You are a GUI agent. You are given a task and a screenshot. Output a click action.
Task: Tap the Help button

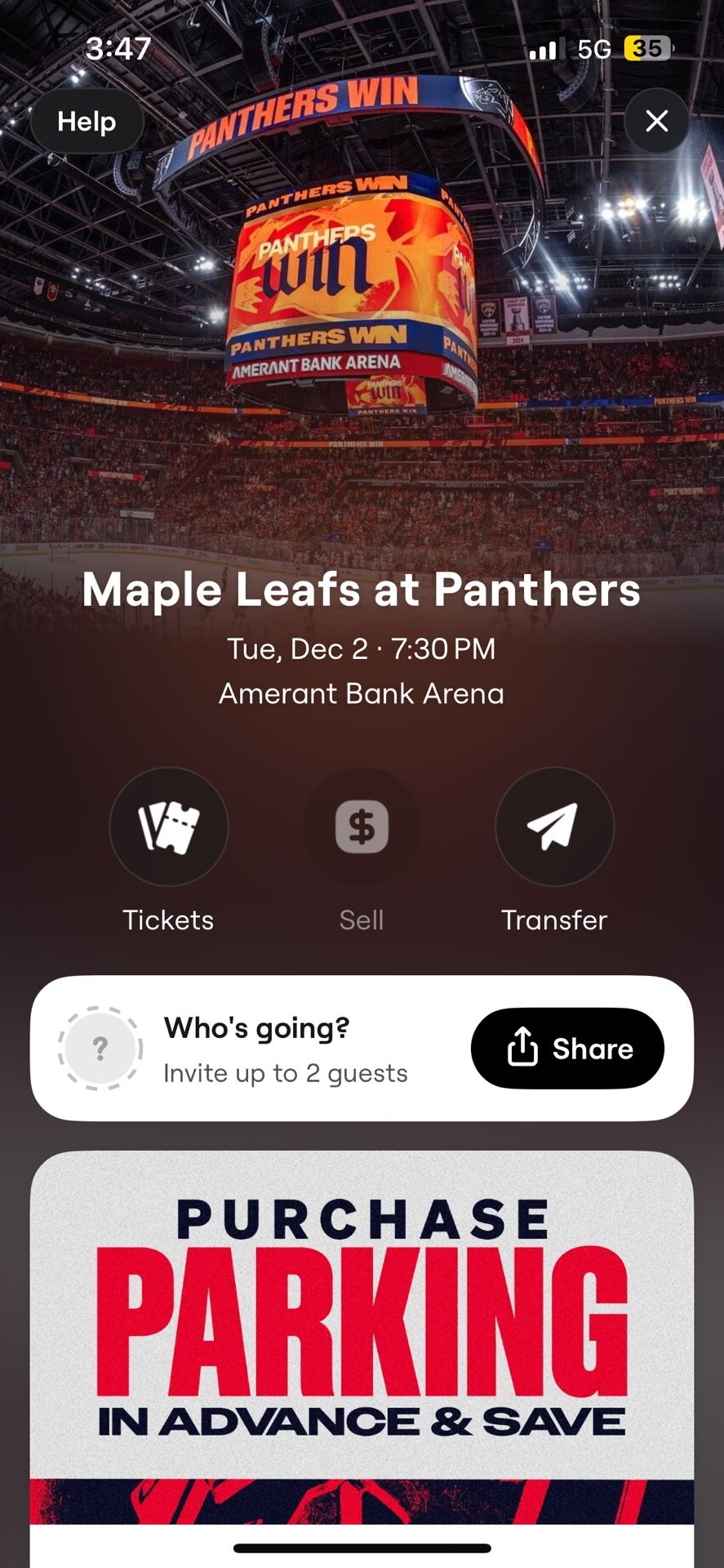coord(87,121)
